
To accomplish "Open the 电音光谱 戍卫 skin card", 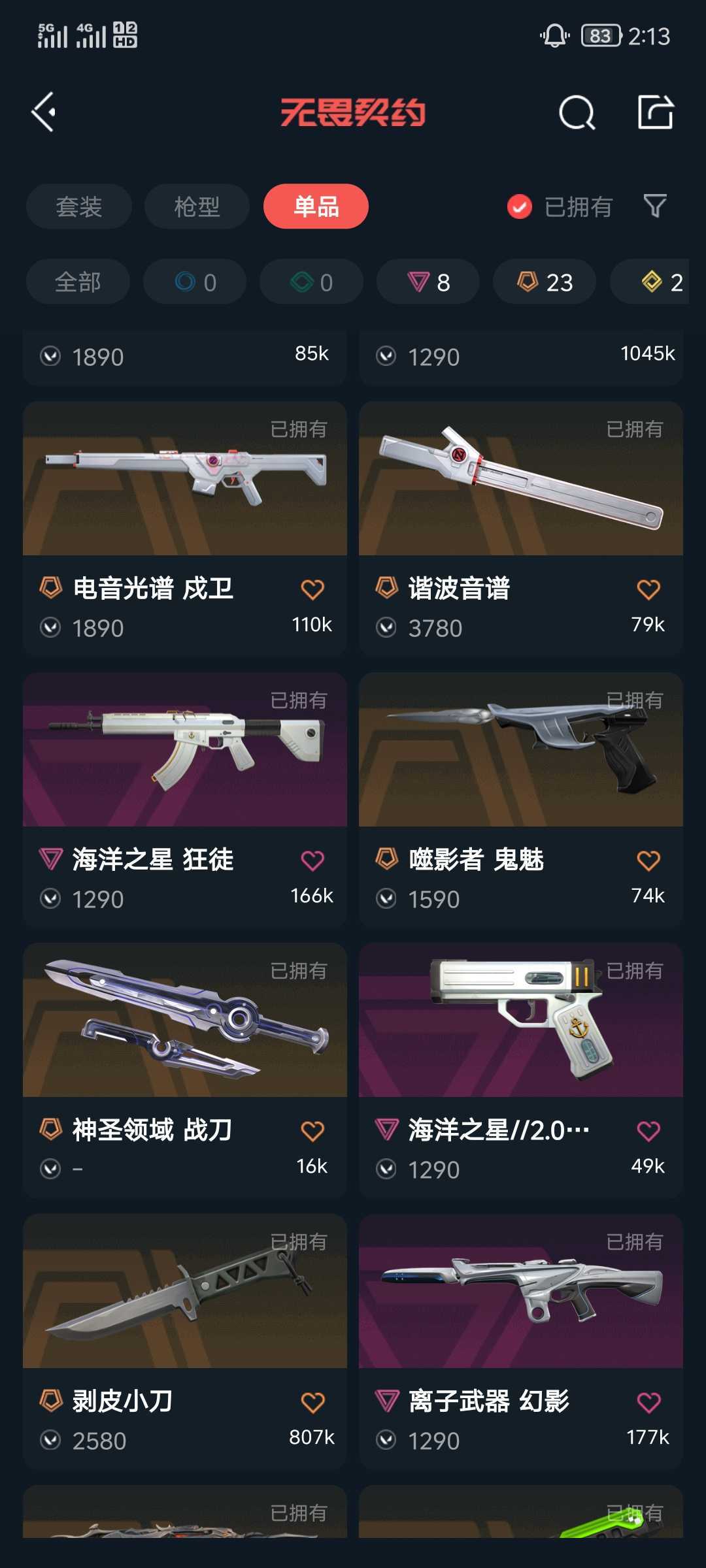I will [x=185, y=528].
